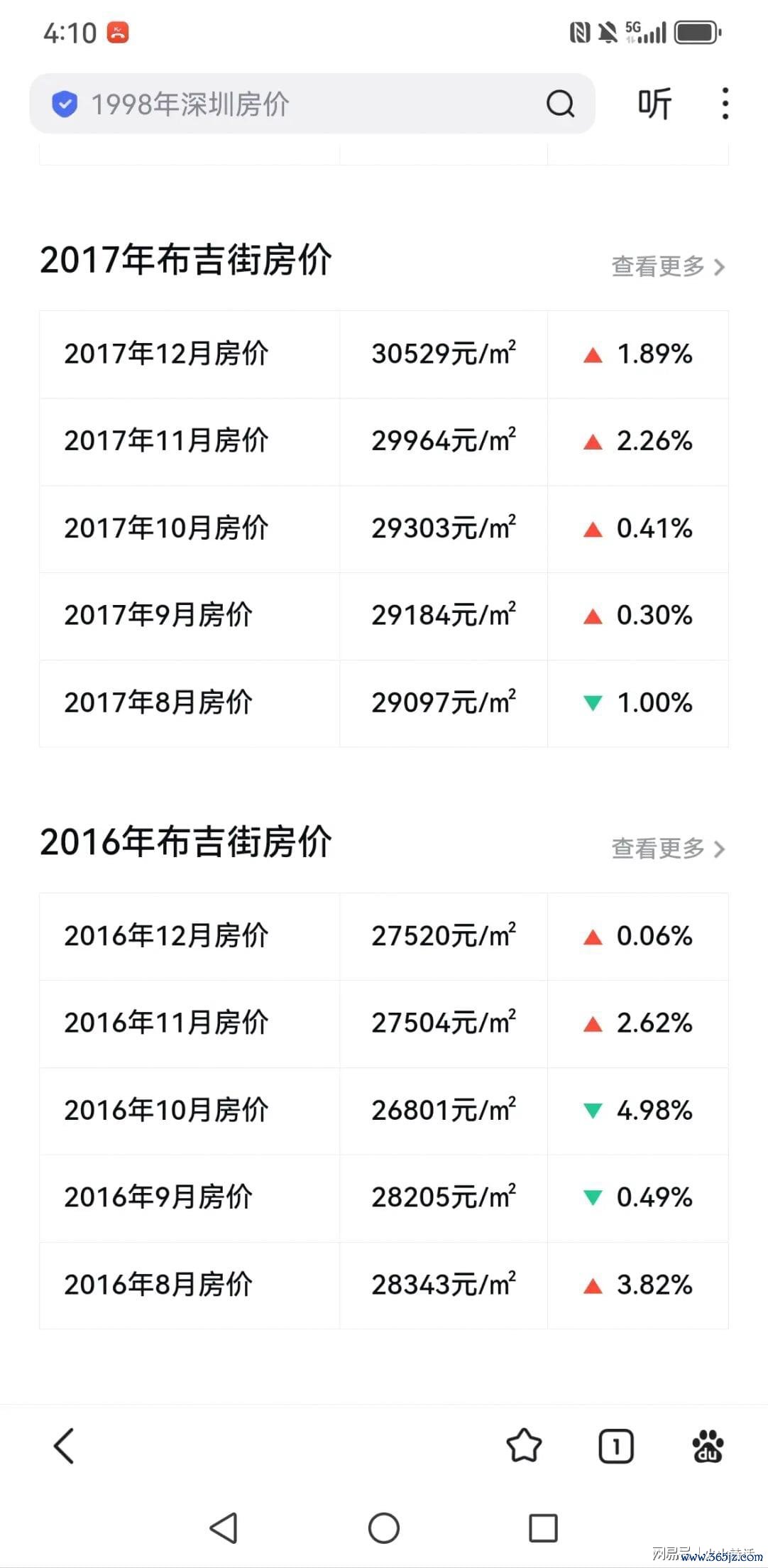Tap the magnifier search icon
768x1568 pixels.
(560, 104)
